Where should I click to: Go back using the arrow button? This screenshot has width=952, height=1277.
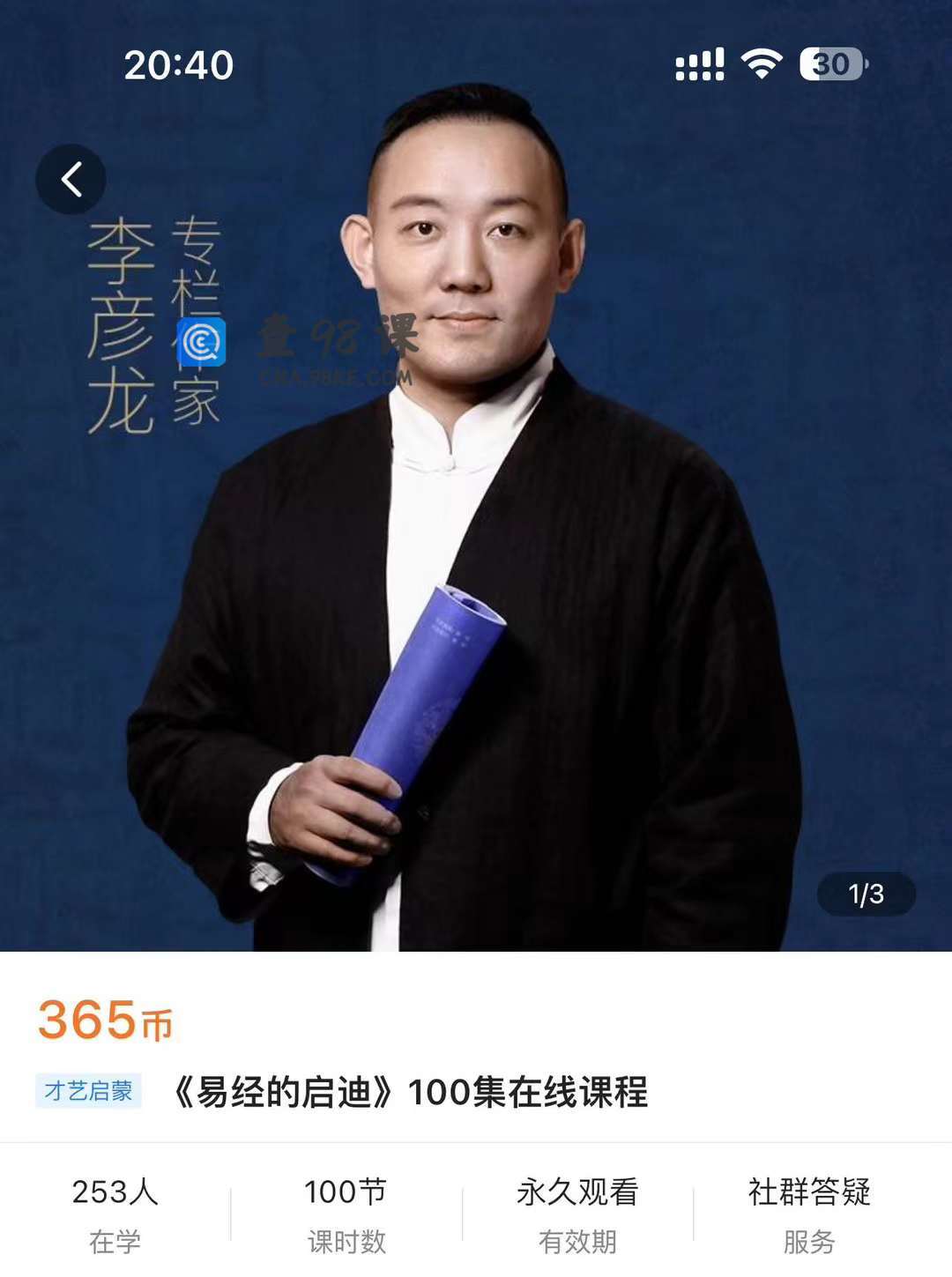(71, 179)
